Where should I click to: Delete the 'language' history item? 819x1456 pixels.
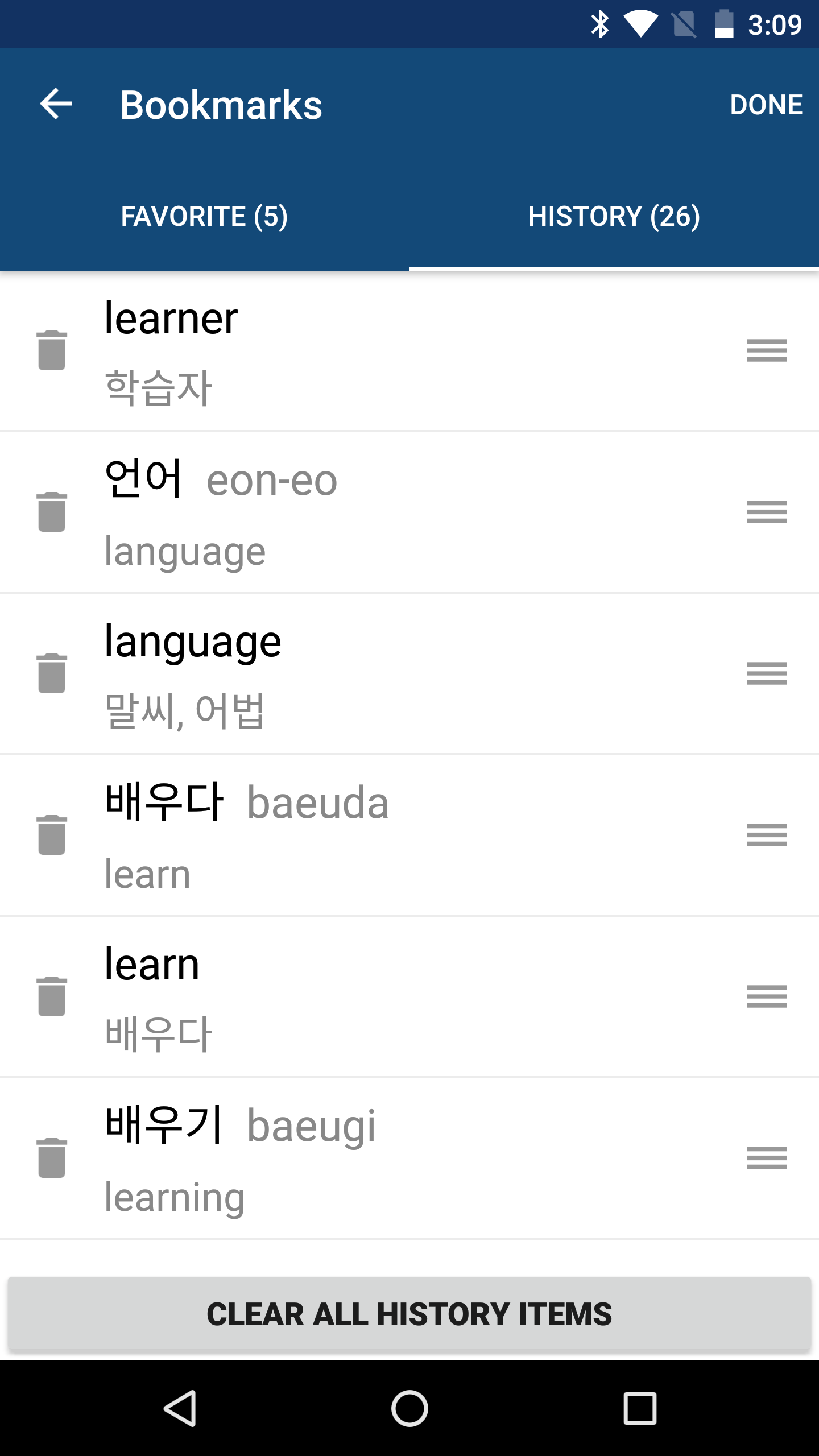(52, 673)
